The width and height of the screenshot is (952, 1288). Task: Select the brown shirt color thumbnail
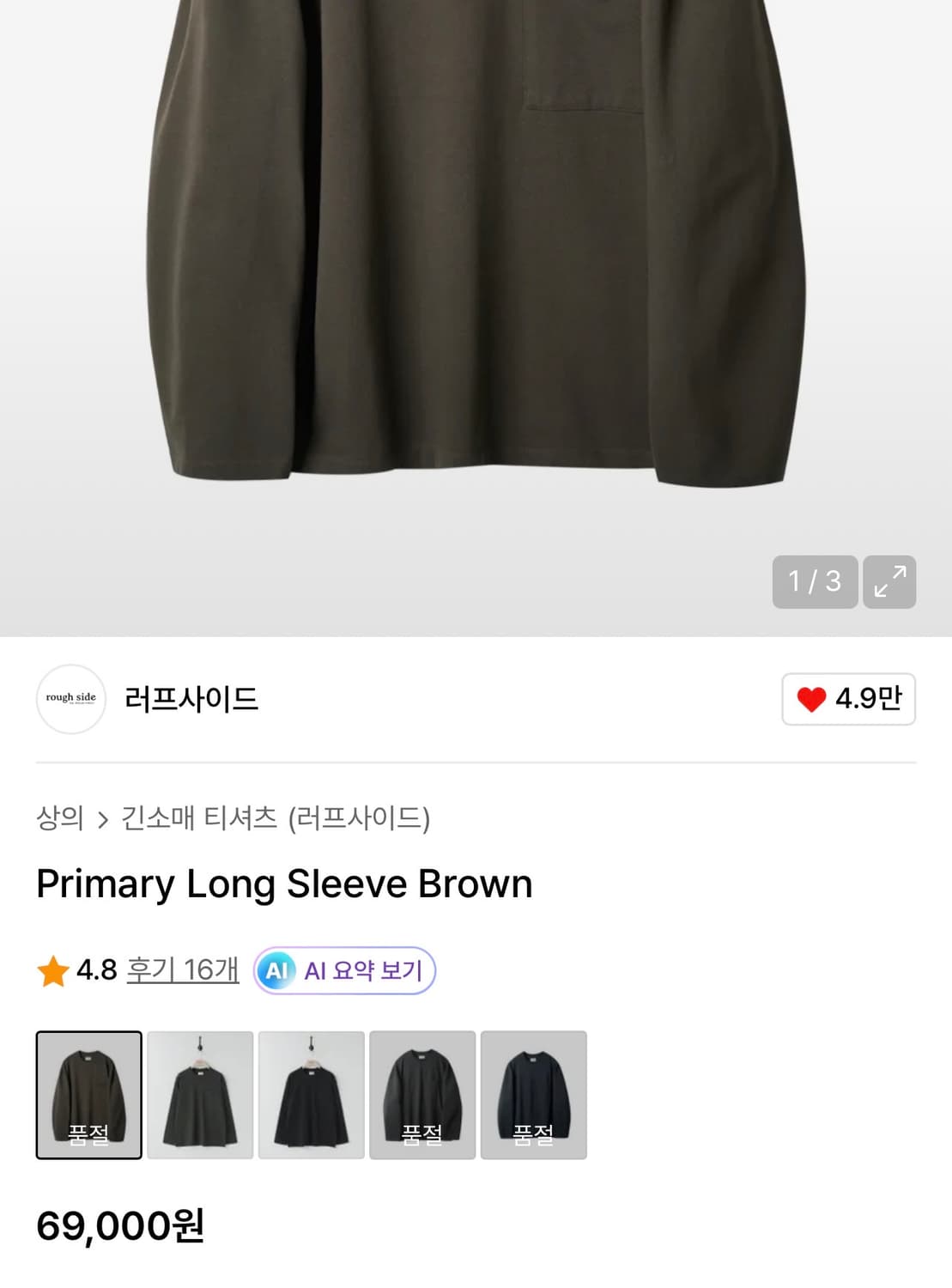click(90, 1094)
